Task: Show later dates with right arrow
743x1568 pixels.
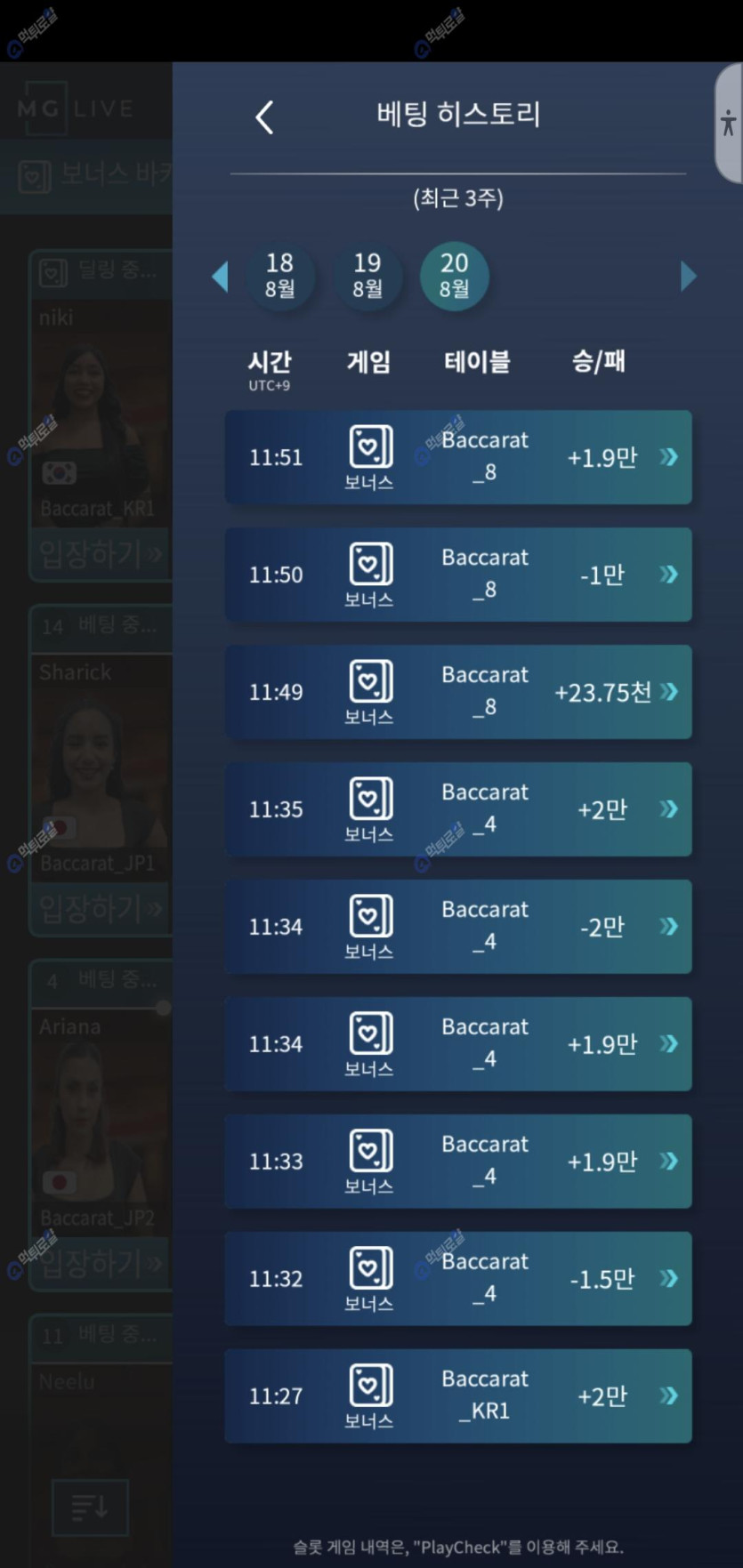Action: 688,276
